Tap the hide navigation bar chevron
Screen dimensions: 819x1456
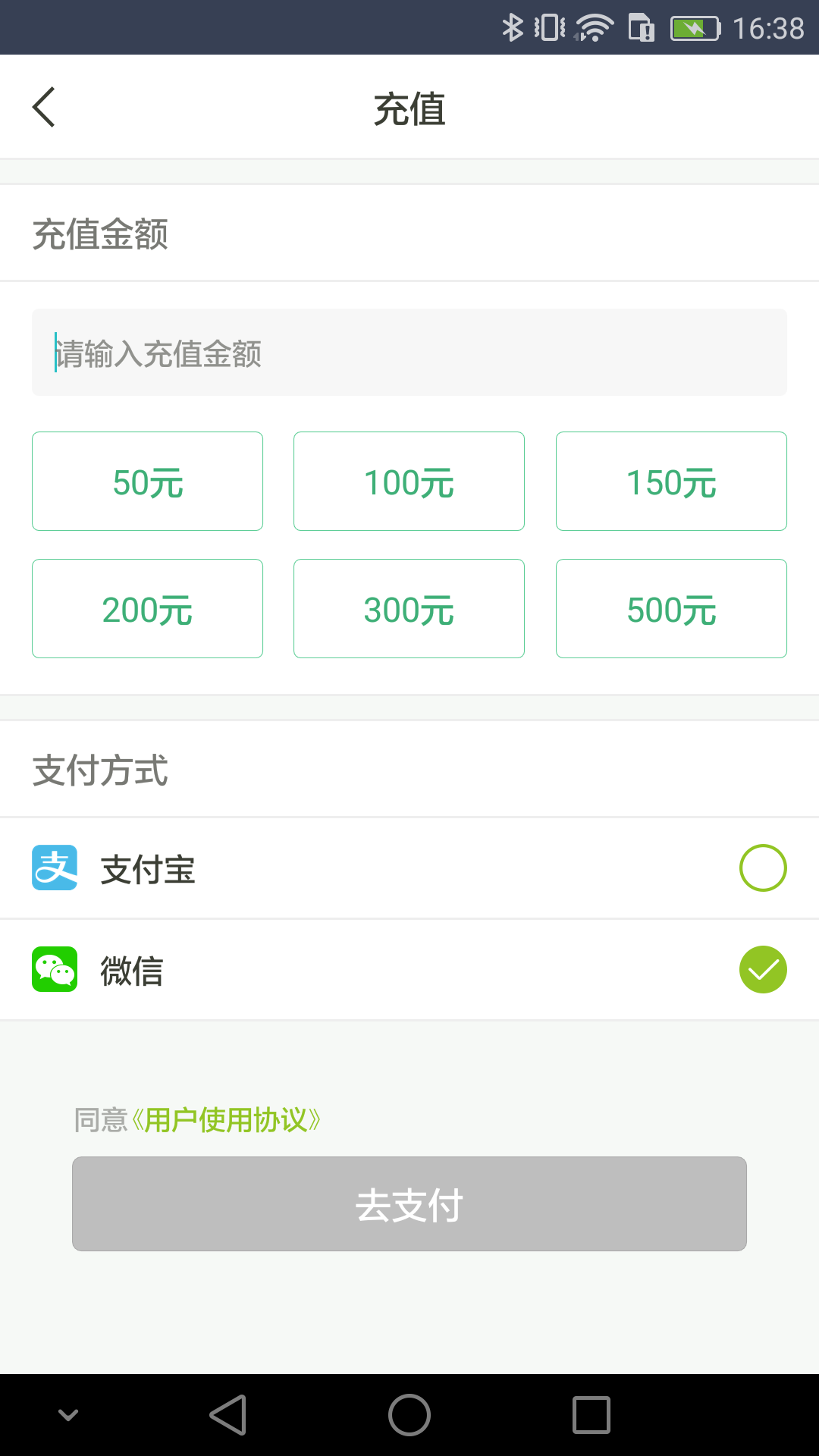click(x=68, y=1417)
